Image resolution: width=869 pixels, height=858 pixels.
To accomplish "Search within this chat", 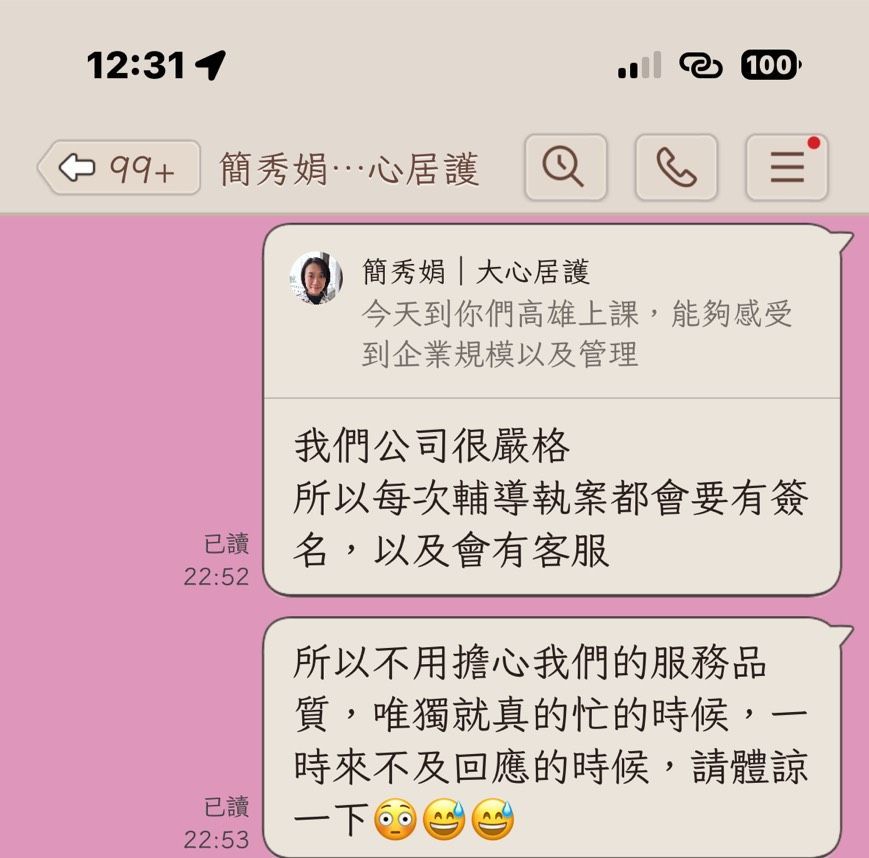I will (565, 167).
